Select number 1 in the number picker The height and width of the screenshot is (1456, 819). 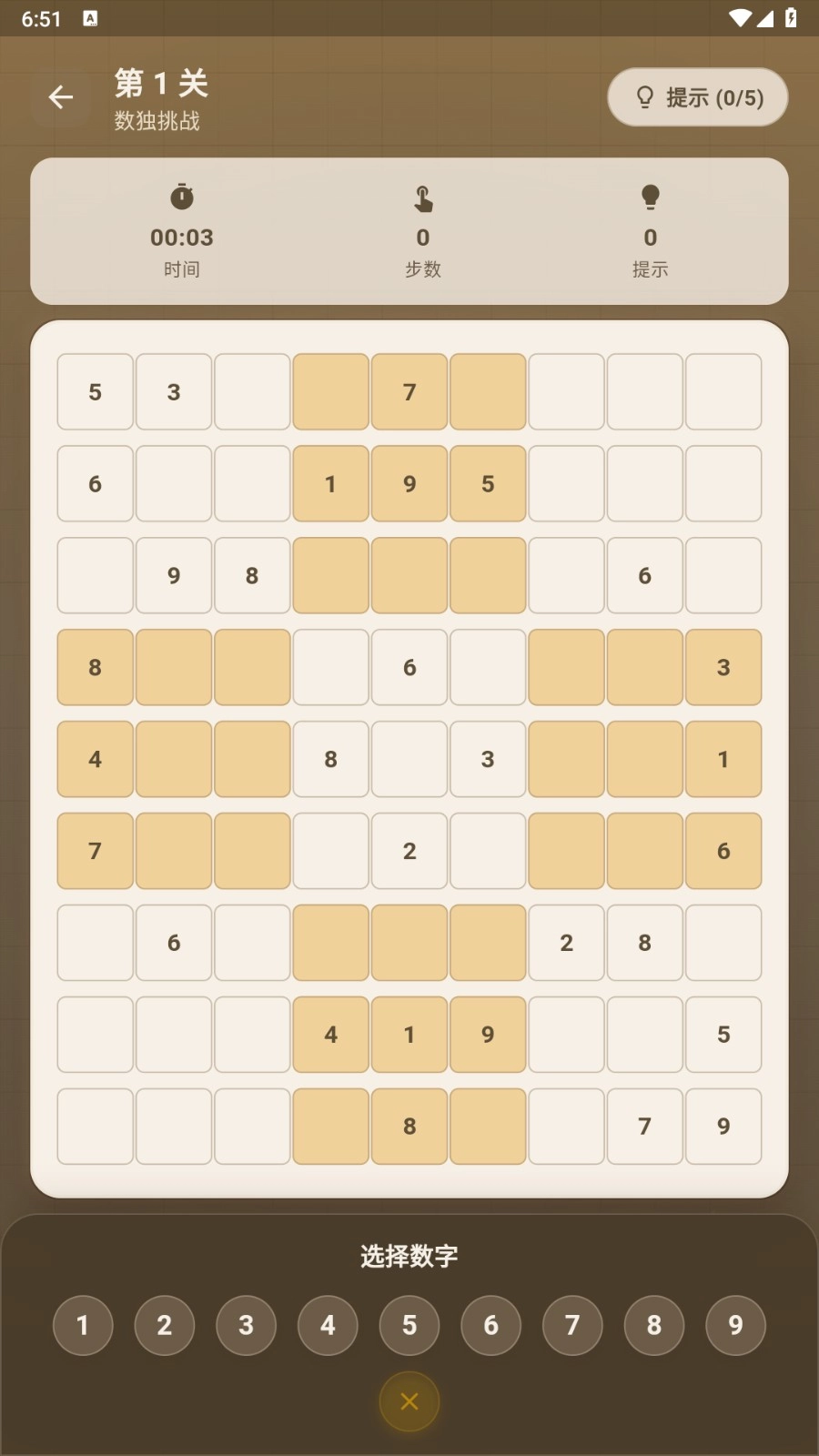click(x=83, y=1326)
